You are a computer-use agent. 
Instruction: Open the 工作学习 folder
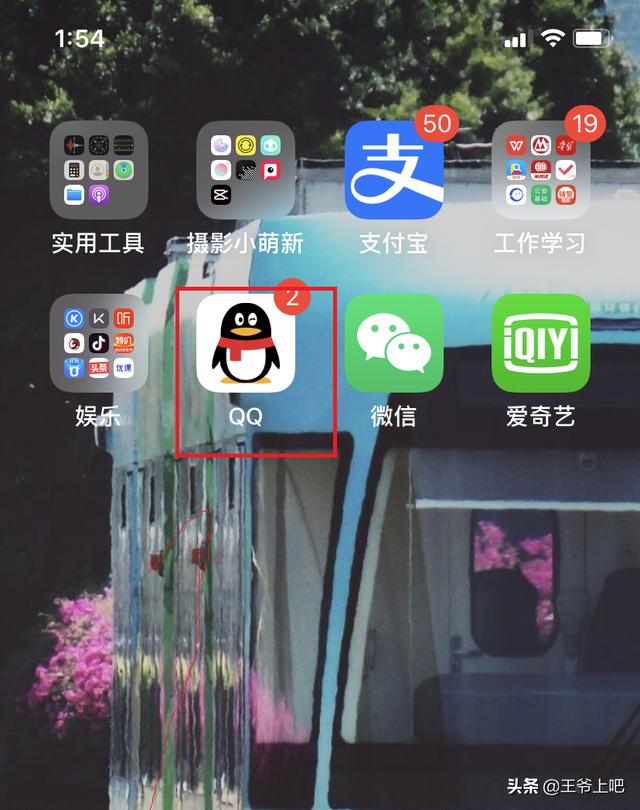(540, 170)
